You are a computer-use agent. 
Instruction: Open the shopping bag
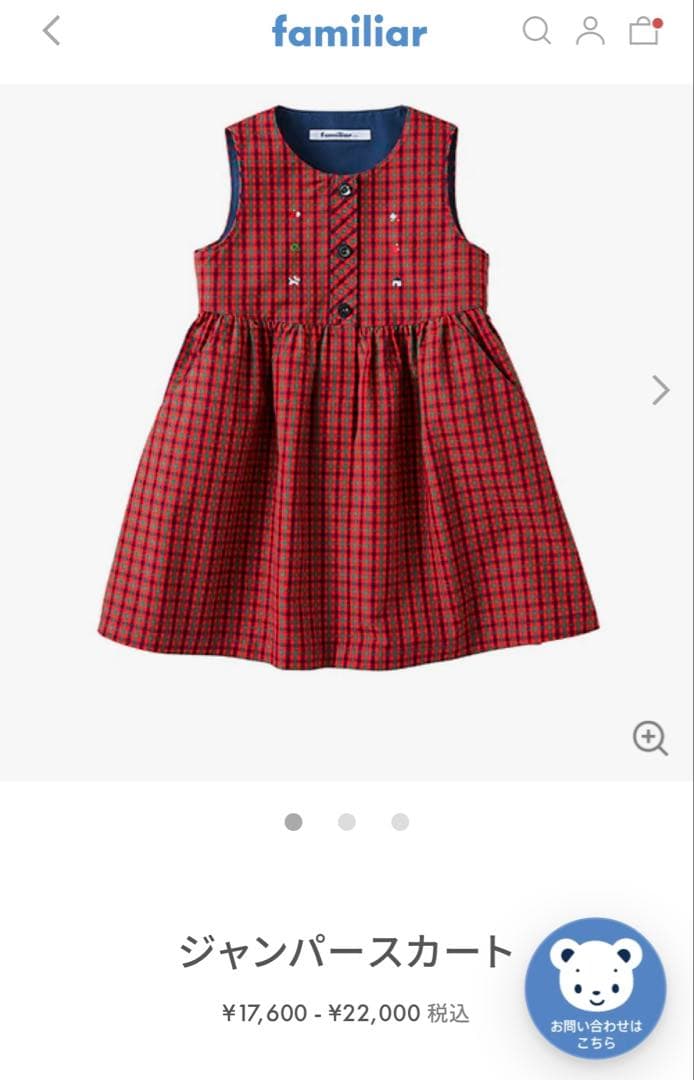(644, 31)
